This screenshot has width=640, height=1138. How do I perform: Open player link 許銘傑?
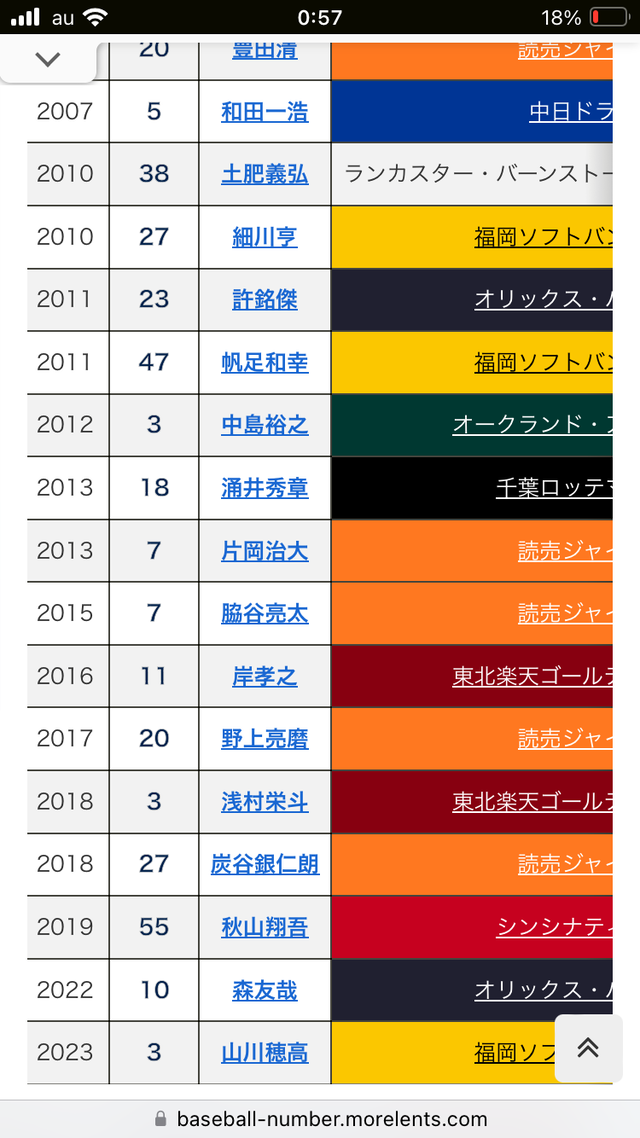coord(265,299)
